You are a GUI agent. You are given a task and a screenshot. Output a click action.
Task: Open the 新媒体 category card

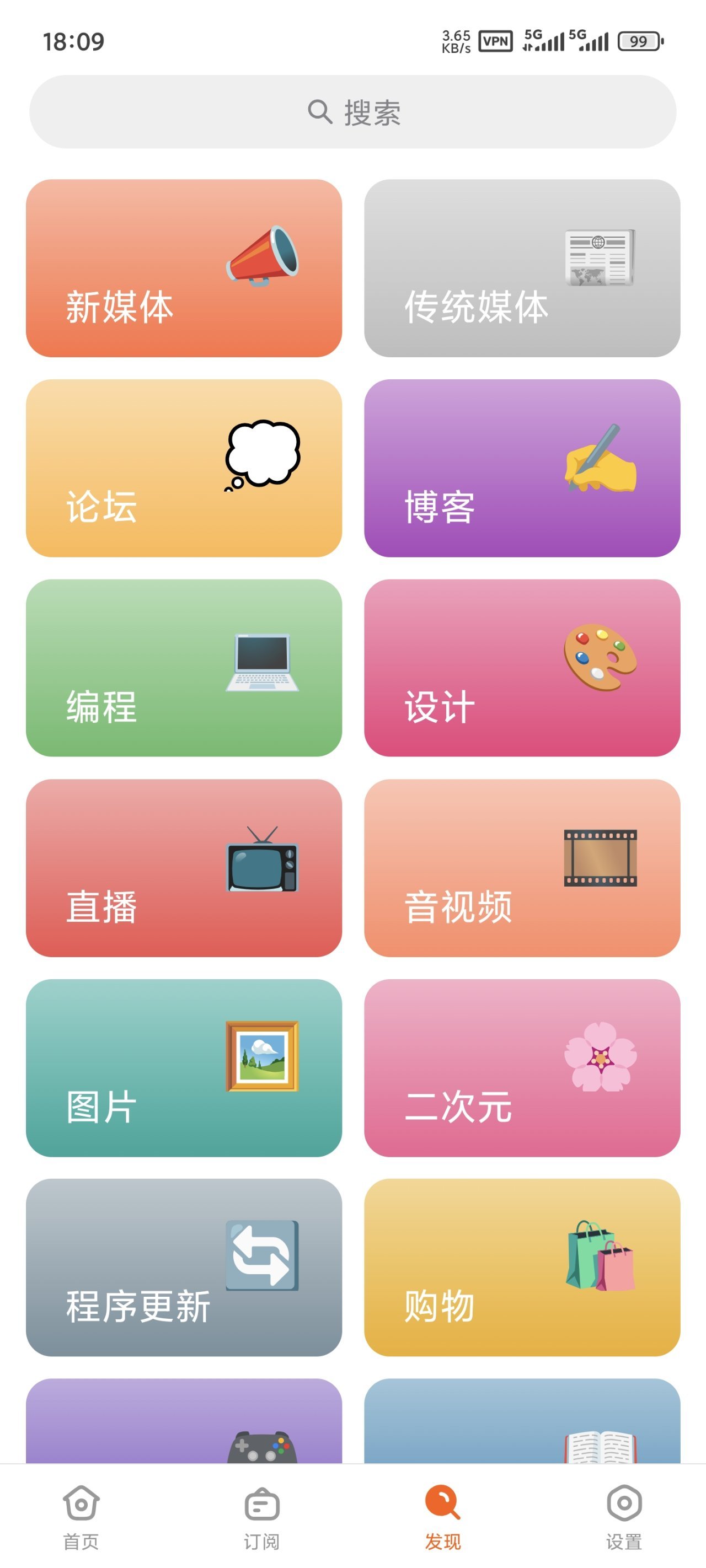pyautogui.click(x=183, y=268)
